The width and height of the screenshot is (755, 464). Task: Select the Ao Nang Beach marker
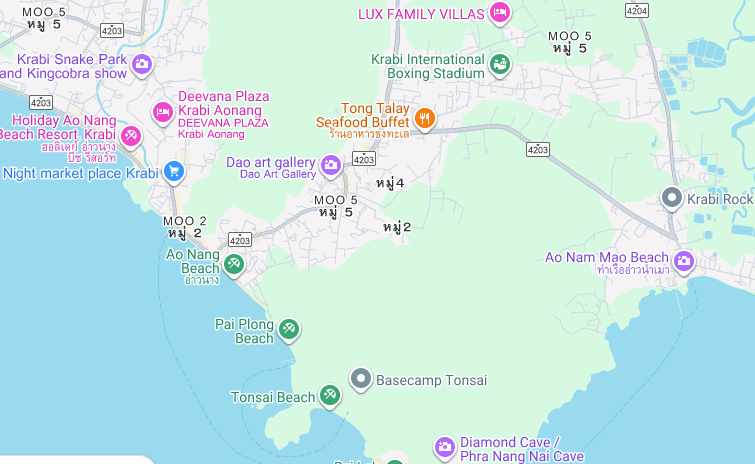pos(234,264)
